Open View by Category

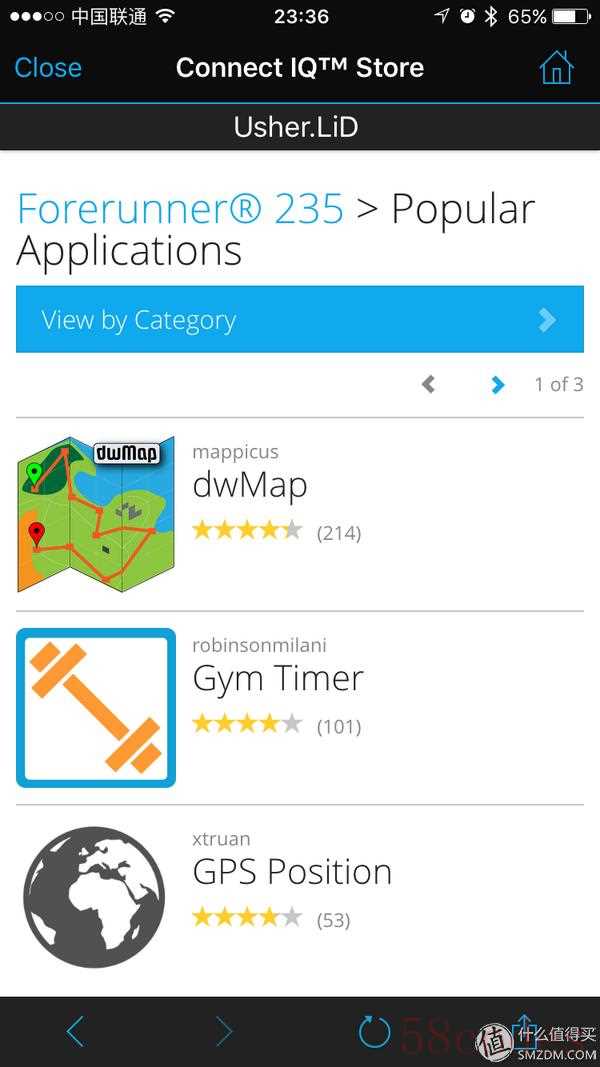tap(299, 320)
